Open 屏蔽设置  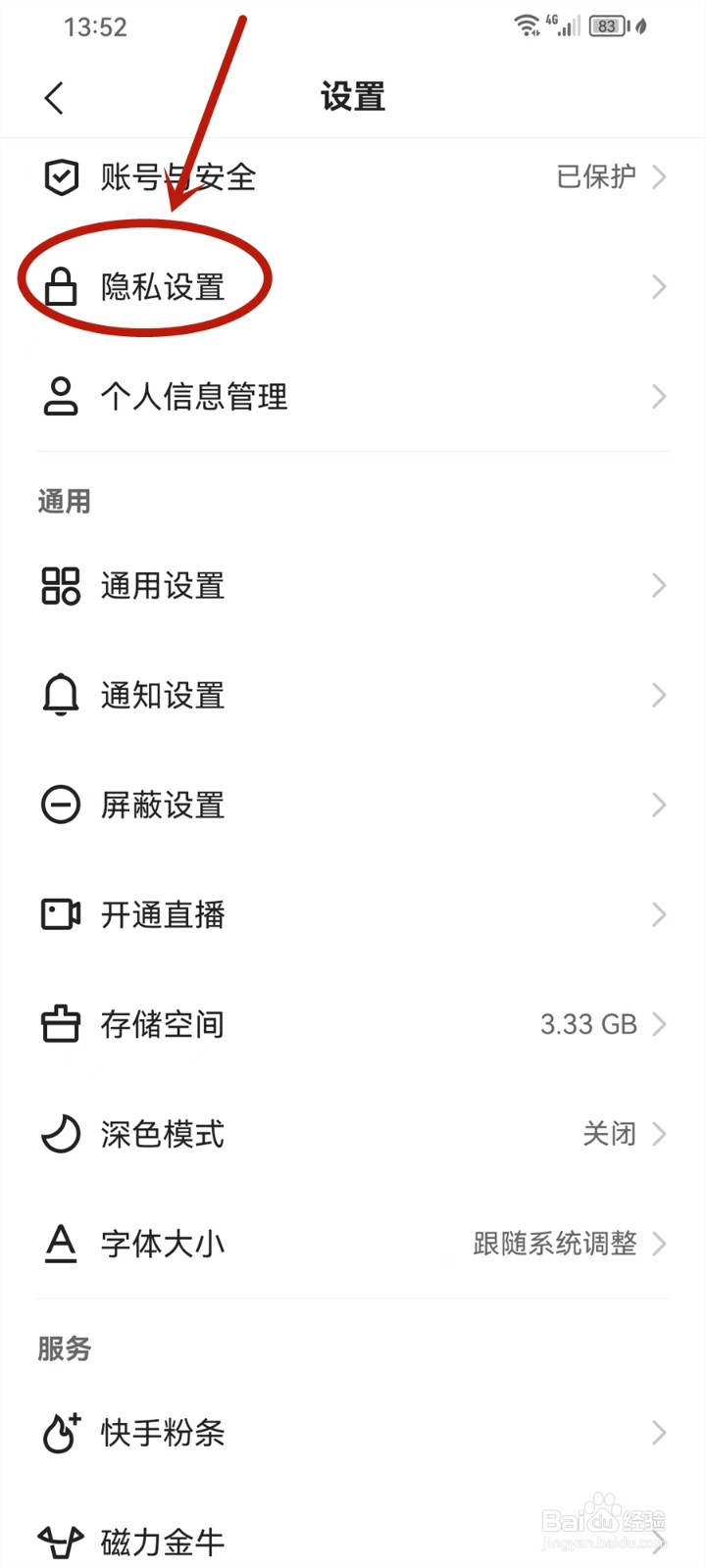point(353,806)
